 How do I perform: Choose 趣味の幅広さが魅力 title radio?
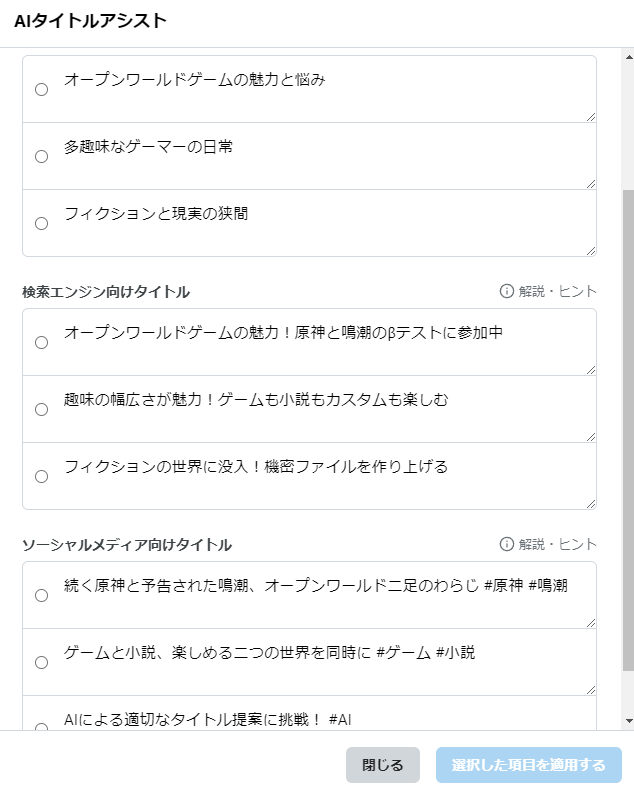click(41, 409)
